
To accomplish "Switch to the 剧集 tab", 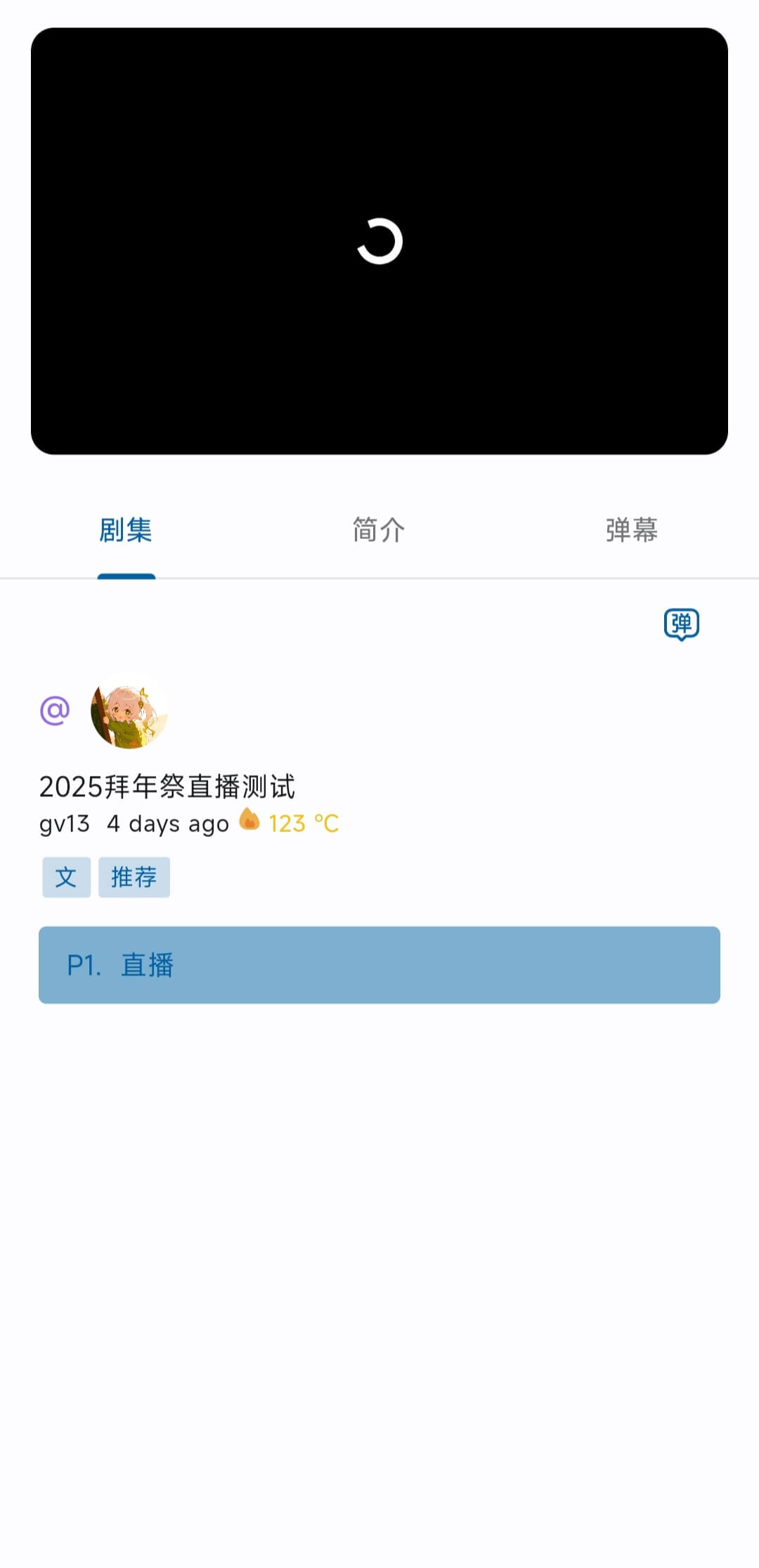I will (x=126, y=531).
